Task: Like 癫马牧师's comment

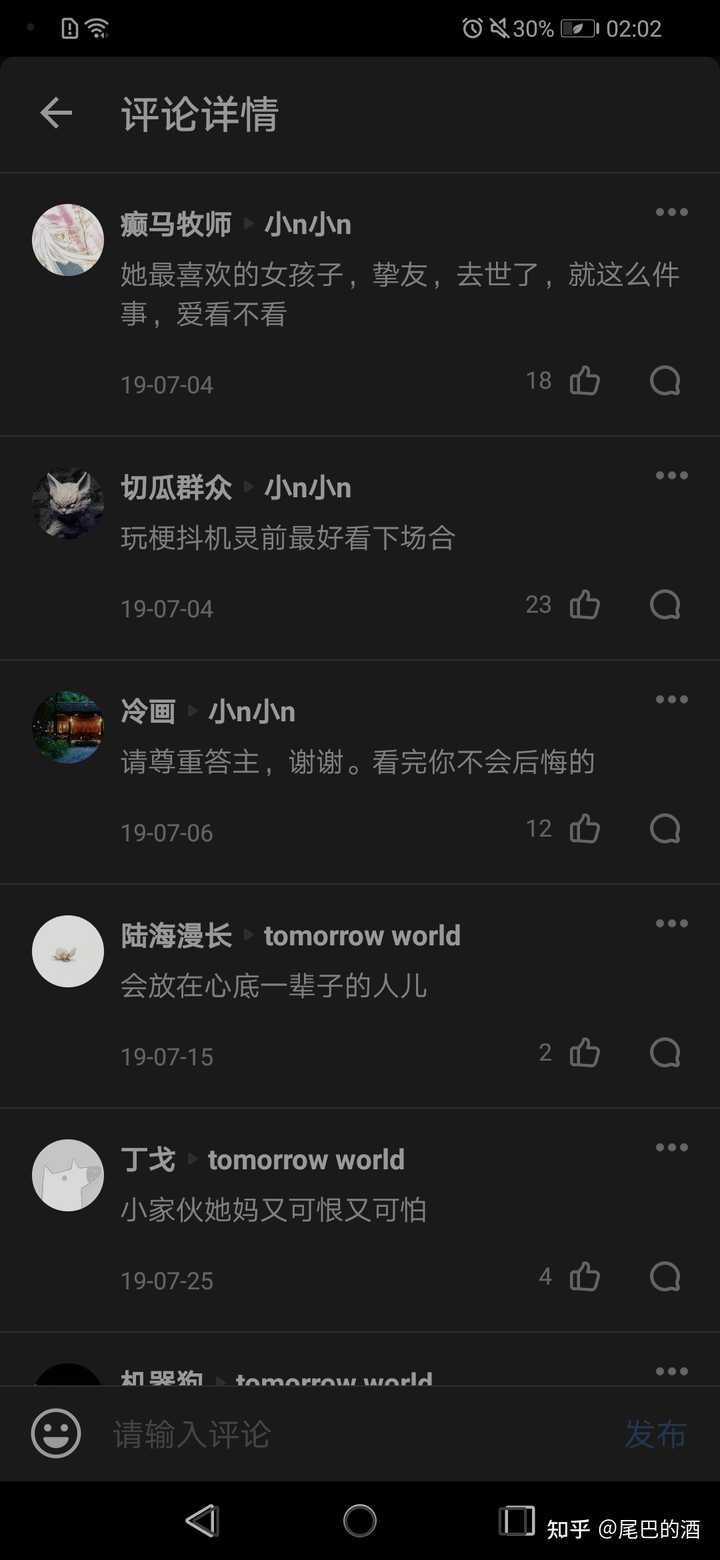Action: [585, 381]
